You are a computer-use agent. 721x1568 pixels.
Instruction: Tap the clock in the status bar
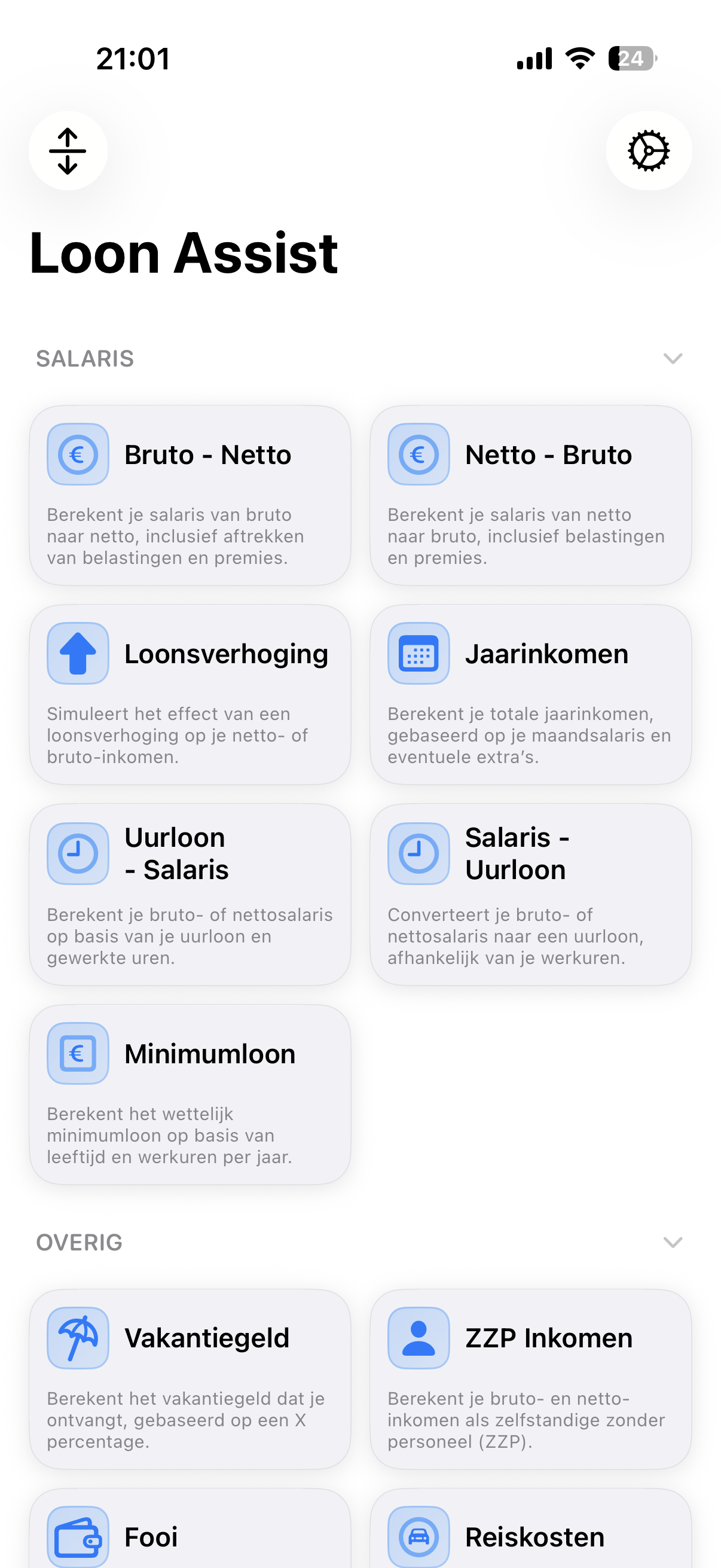click(133, 59)
